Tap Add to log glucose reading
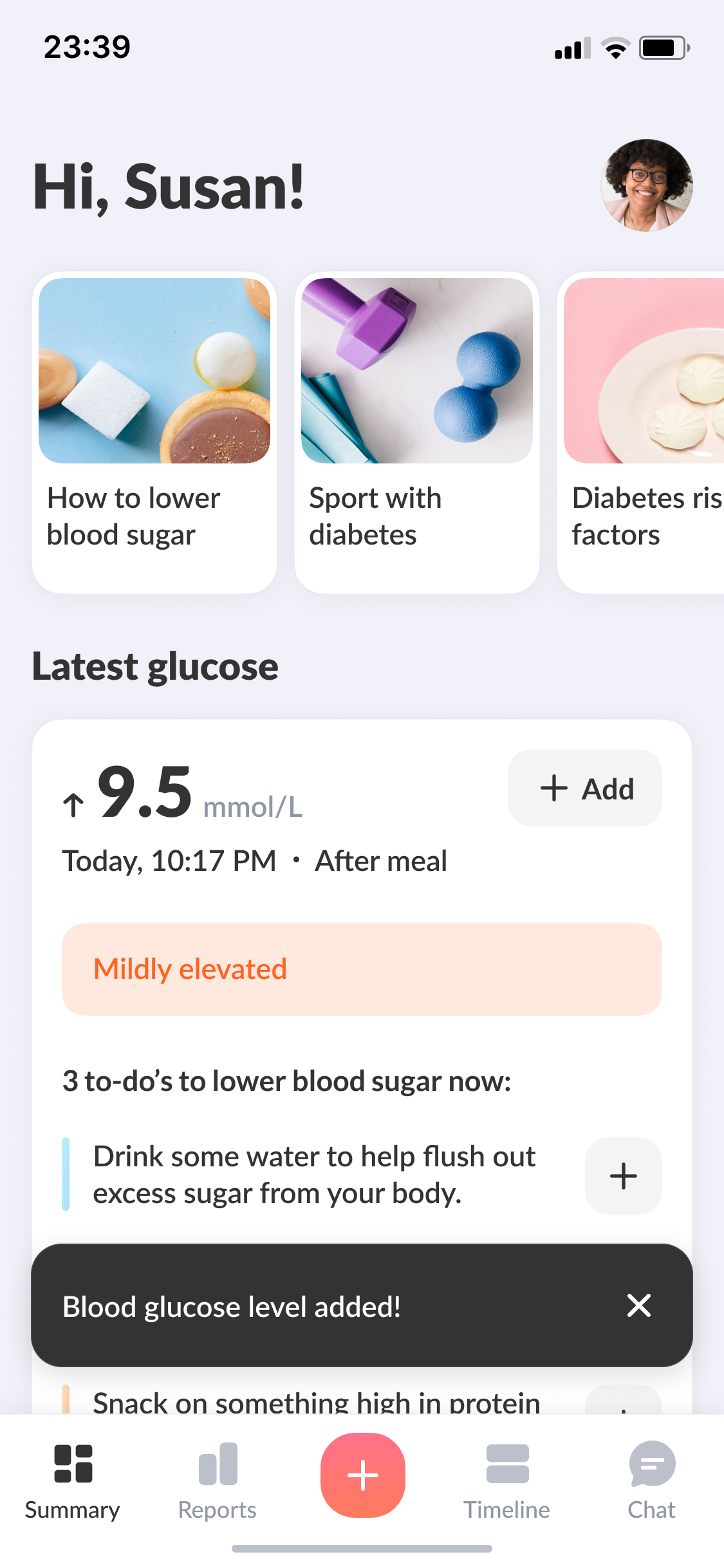 pyautogui.click(x=585, y=788)
